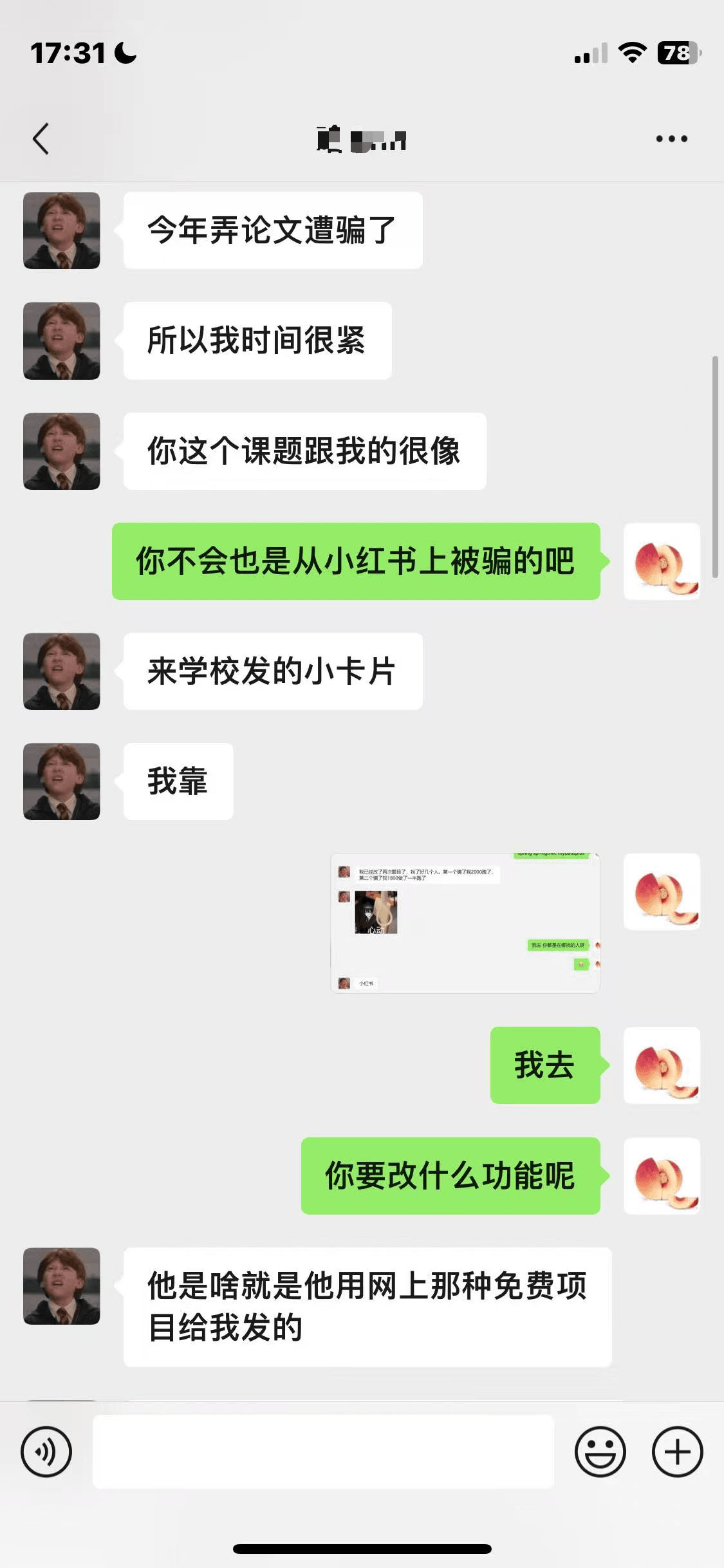View the sent chat screenshot image
Image resolution: width=724 pixels, height=1568 pixels.
465,922
